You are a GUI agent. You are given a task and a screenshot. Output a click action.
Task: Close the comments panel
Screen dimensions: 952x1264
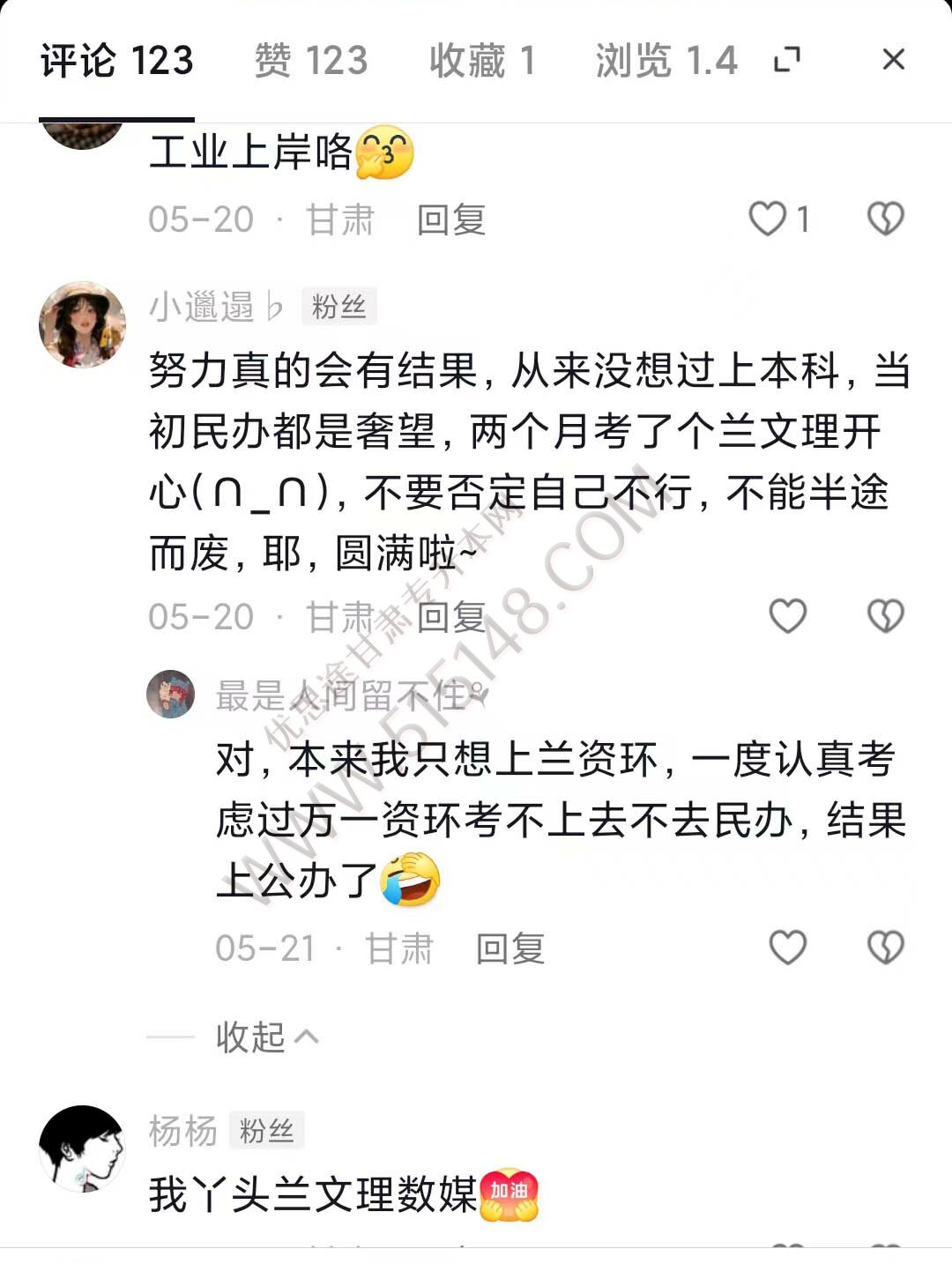(893, 60)
